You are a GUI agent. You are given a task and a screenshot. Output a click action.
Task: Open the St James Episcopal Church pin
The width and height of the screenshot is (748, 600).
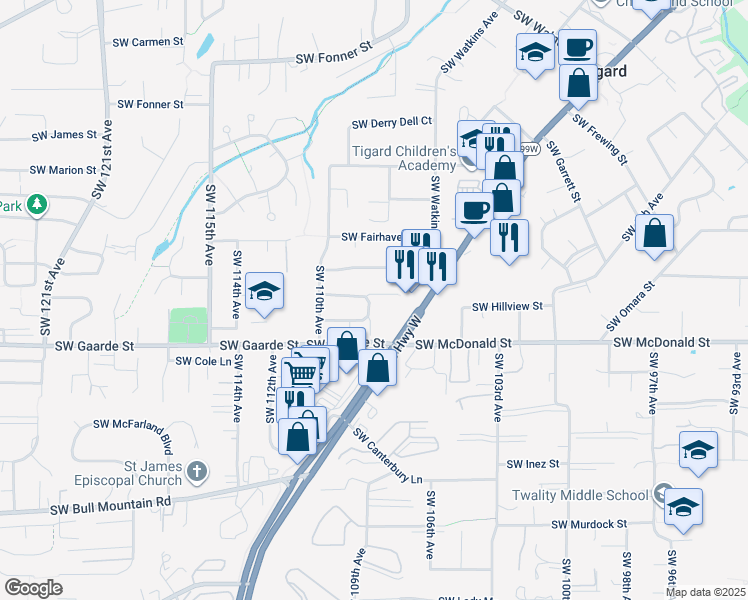click(197, 473)
